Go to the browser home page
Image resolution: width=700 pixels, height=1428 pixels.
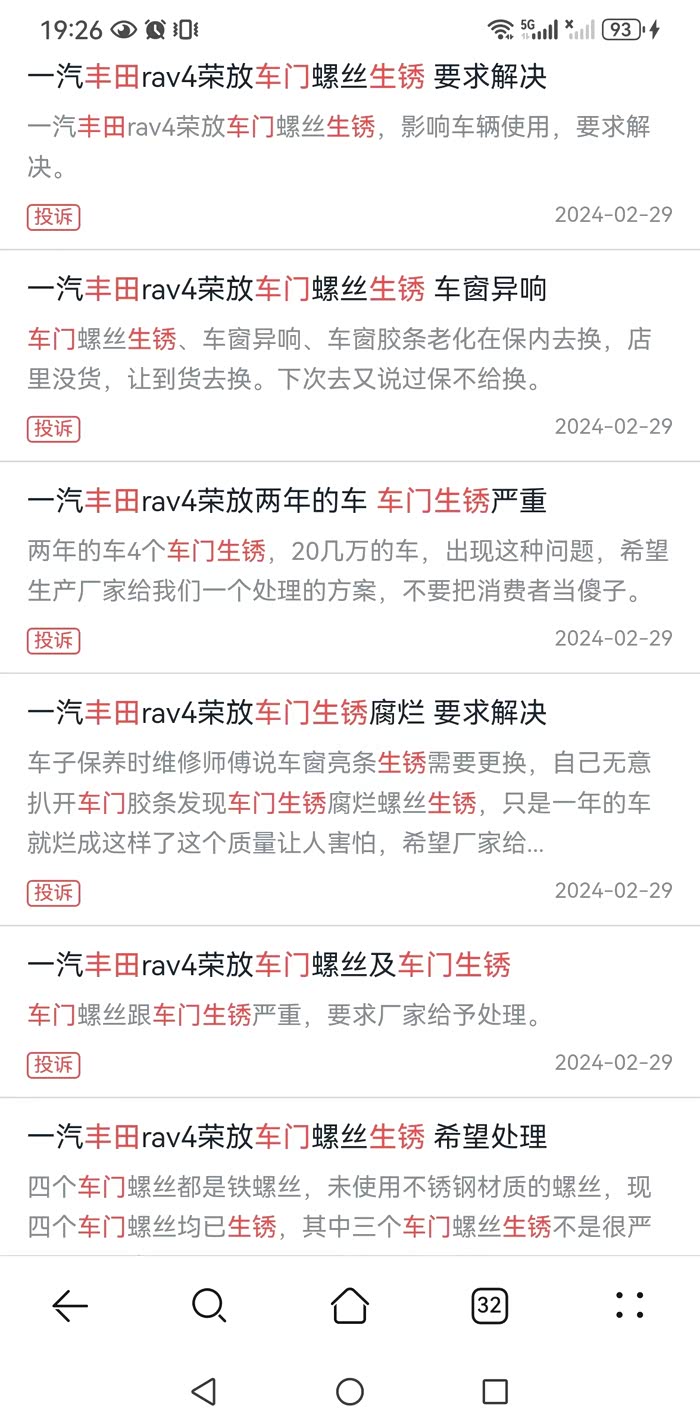pos(350,1305)
